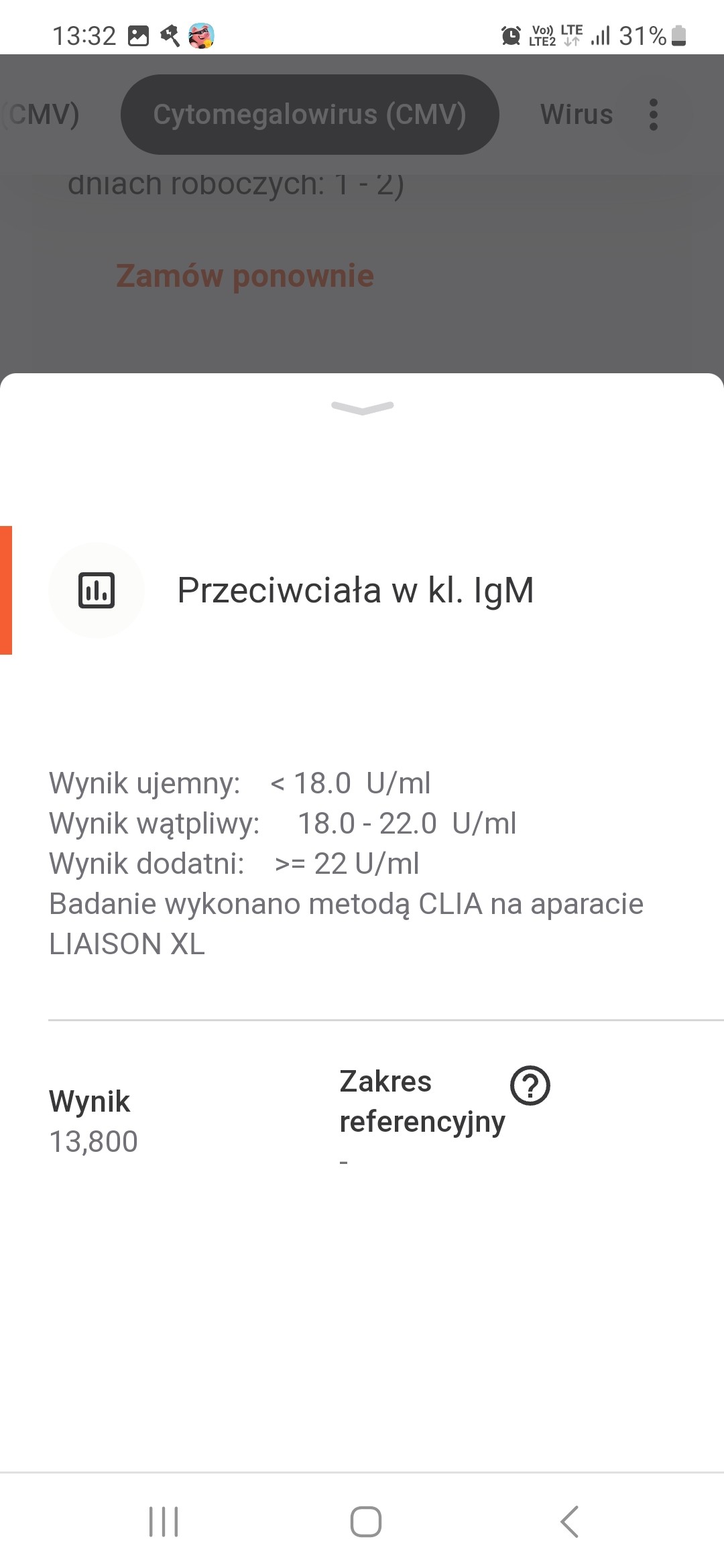
Task: Collapse the bottom sheet using the handle
Action: click(x=363, y=407)
